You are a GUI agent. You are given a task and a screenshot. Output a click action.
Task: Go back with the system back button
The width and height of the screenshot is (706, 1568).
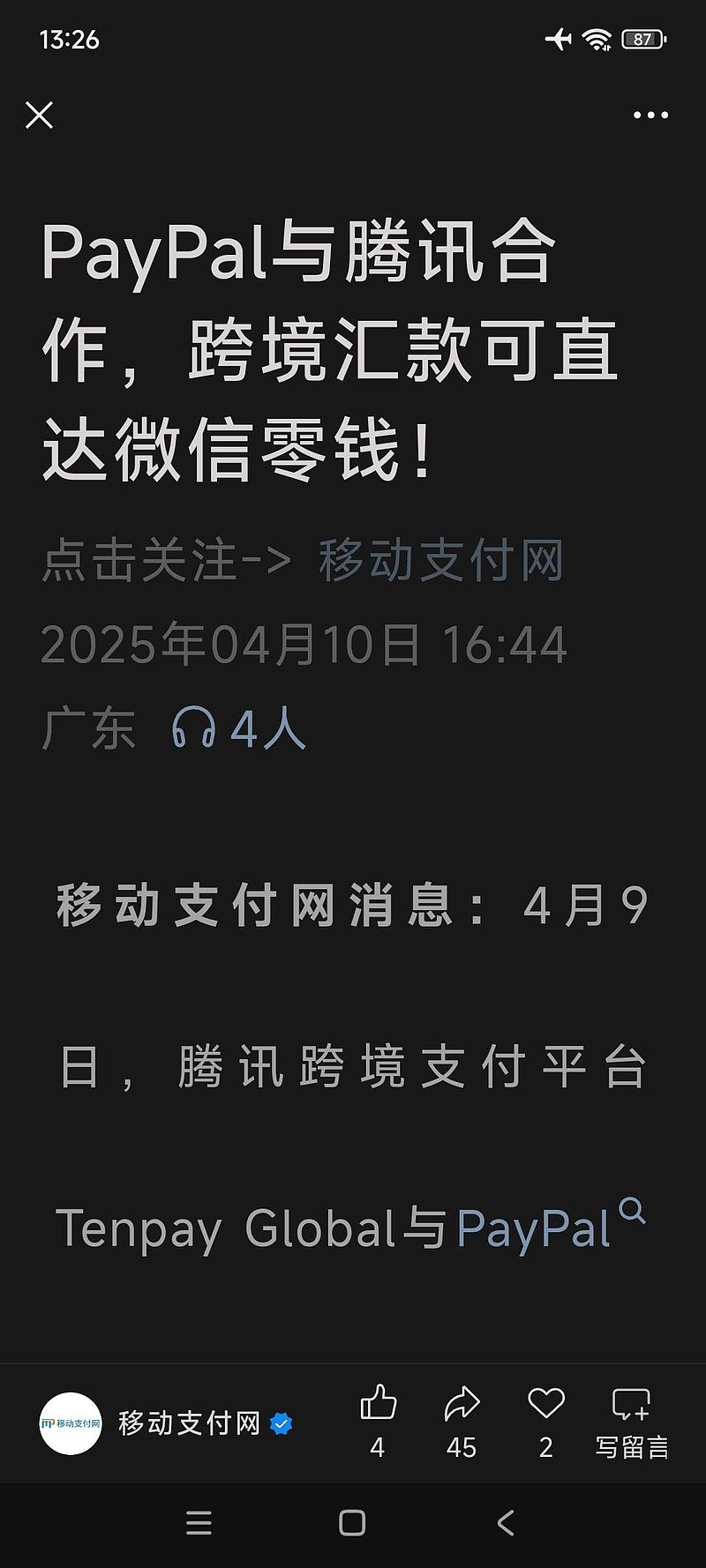point(506,1522)
